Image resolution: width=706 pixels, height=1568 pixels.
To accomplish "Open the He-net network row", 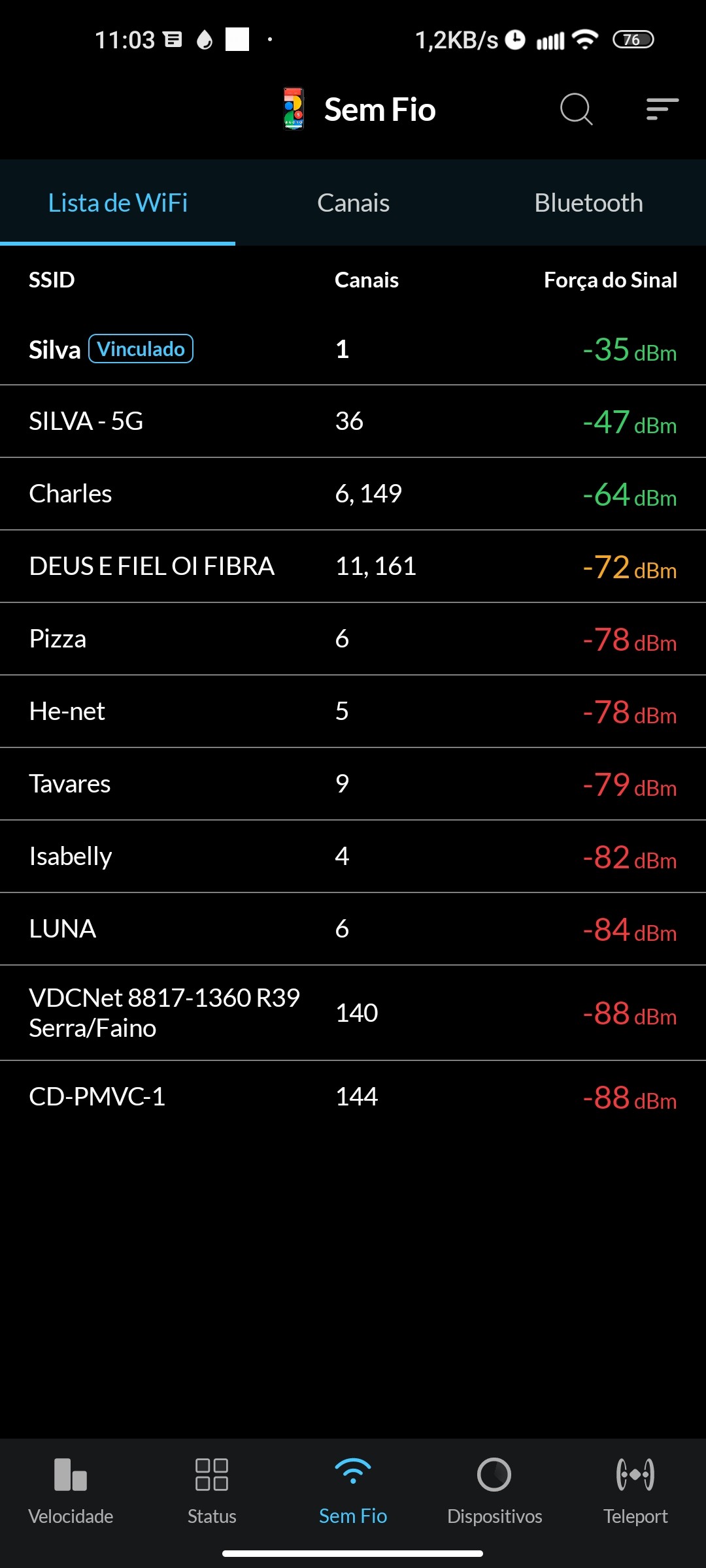I will [353, 711].
